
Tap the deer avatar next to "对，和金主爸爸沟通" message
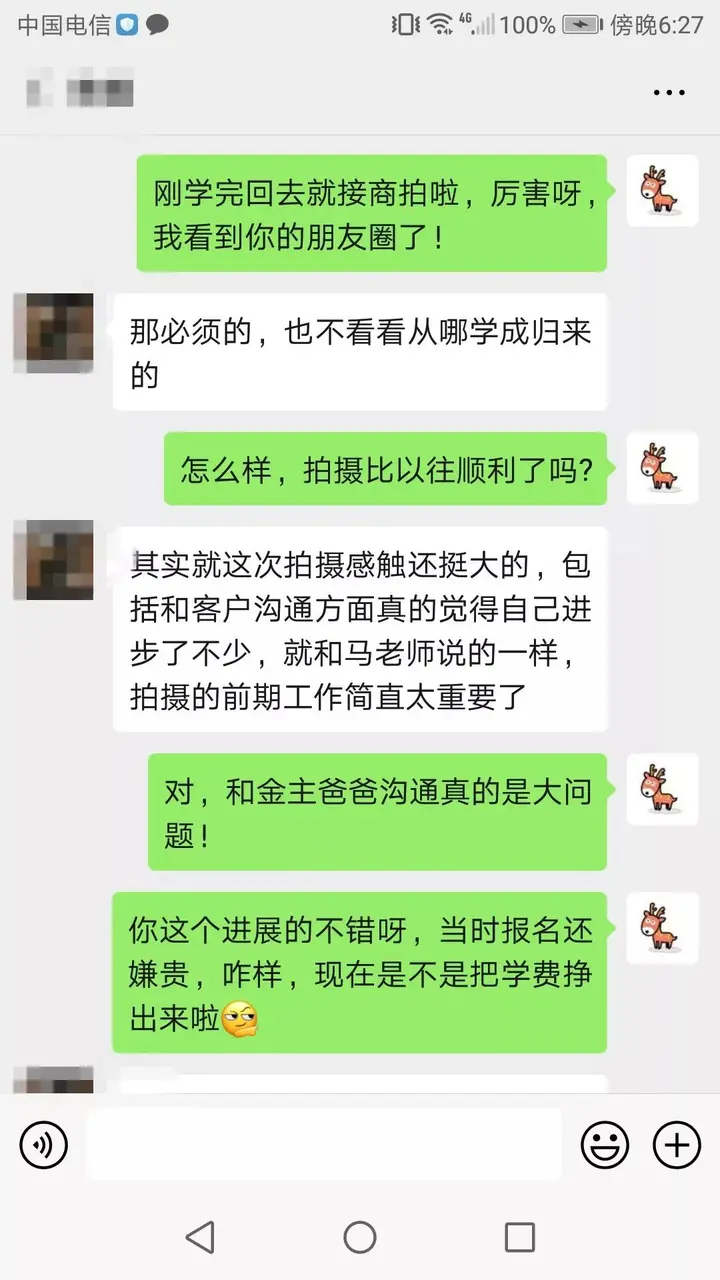(x=662, y=789)
